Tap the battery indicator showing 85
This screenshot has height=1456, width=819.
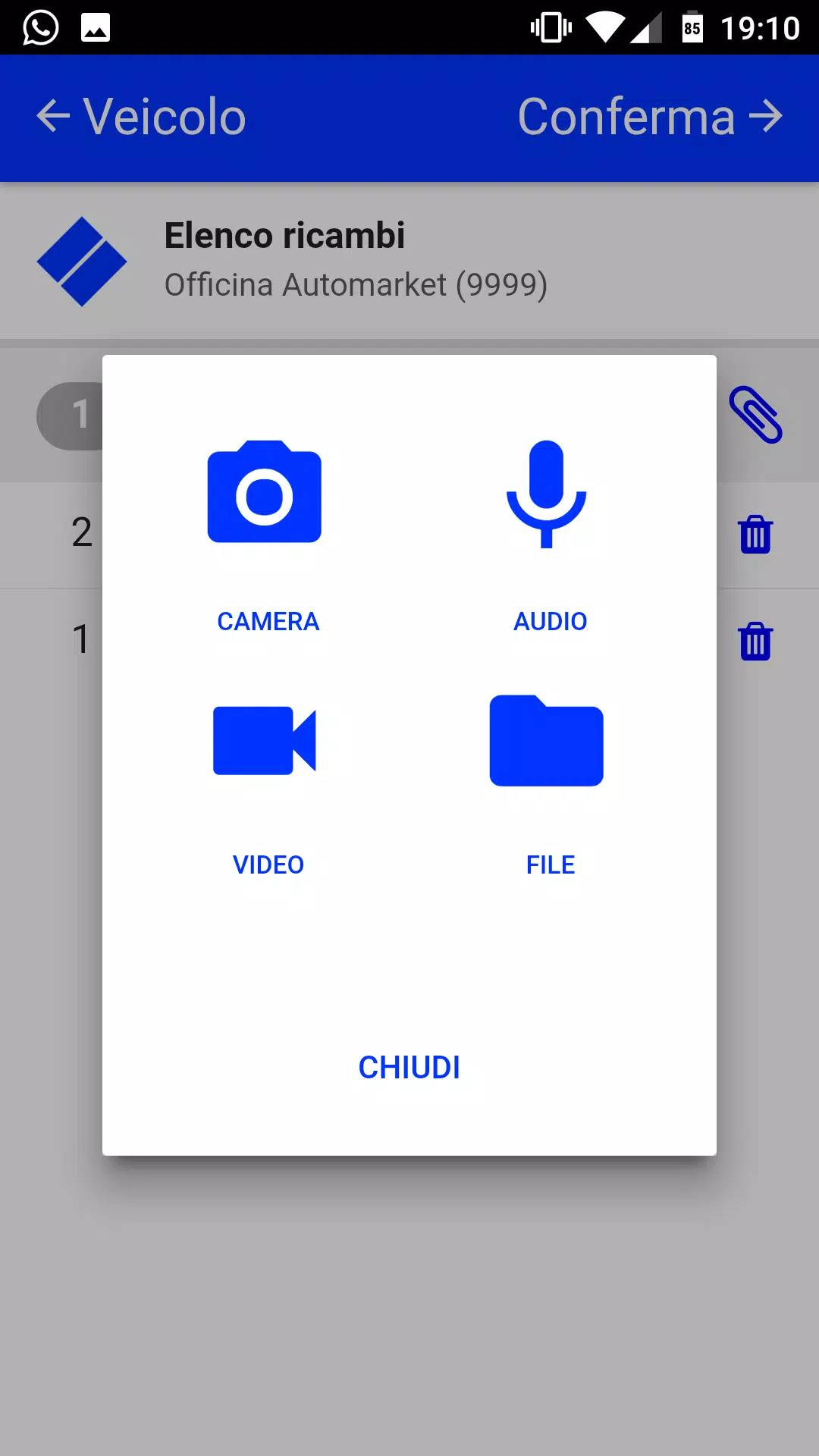tap(690, 27)
